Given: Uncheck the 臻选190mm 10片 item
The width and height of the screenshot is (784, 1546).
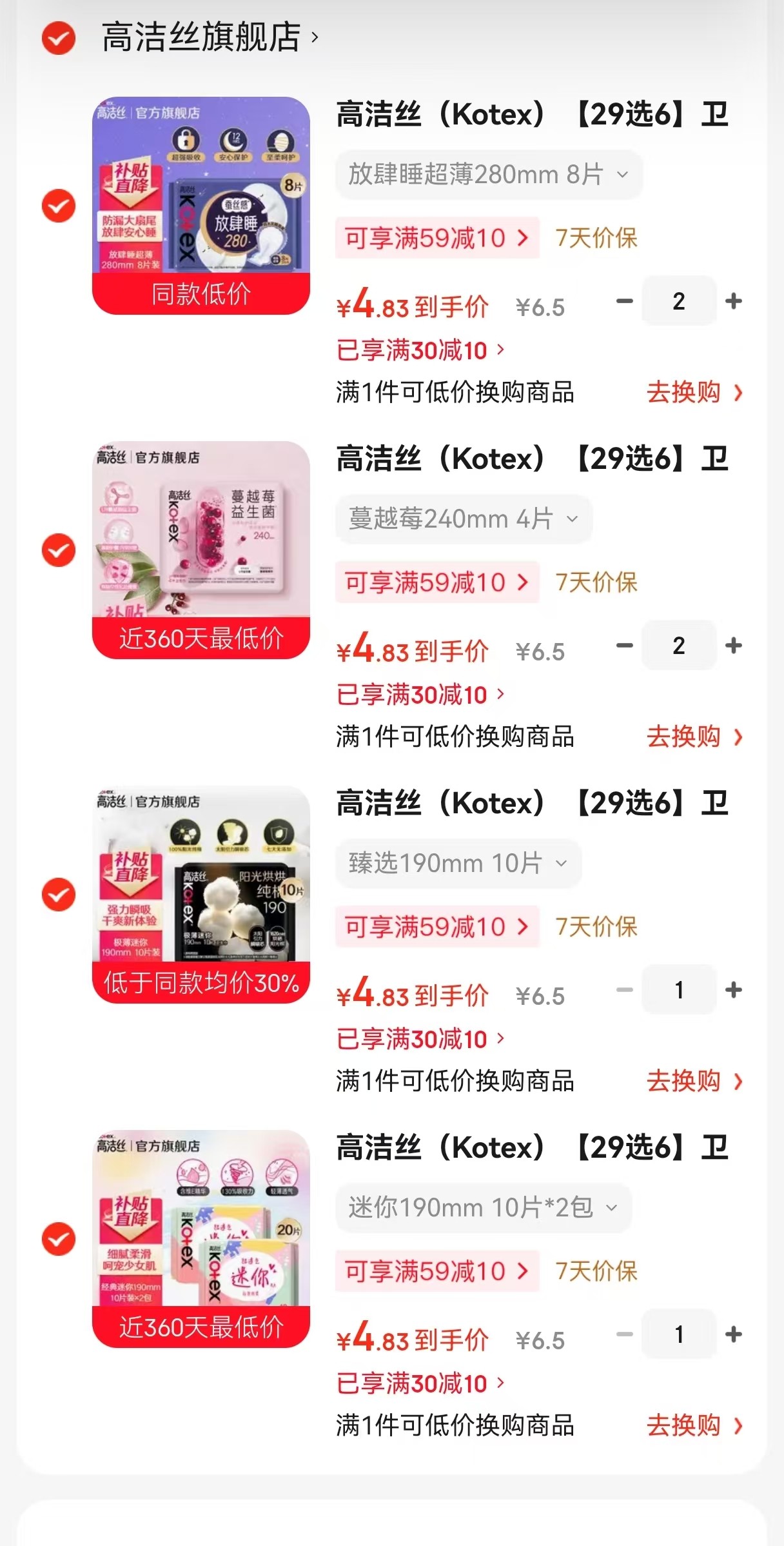Looking at the screenshot, I should click(59, 895).
